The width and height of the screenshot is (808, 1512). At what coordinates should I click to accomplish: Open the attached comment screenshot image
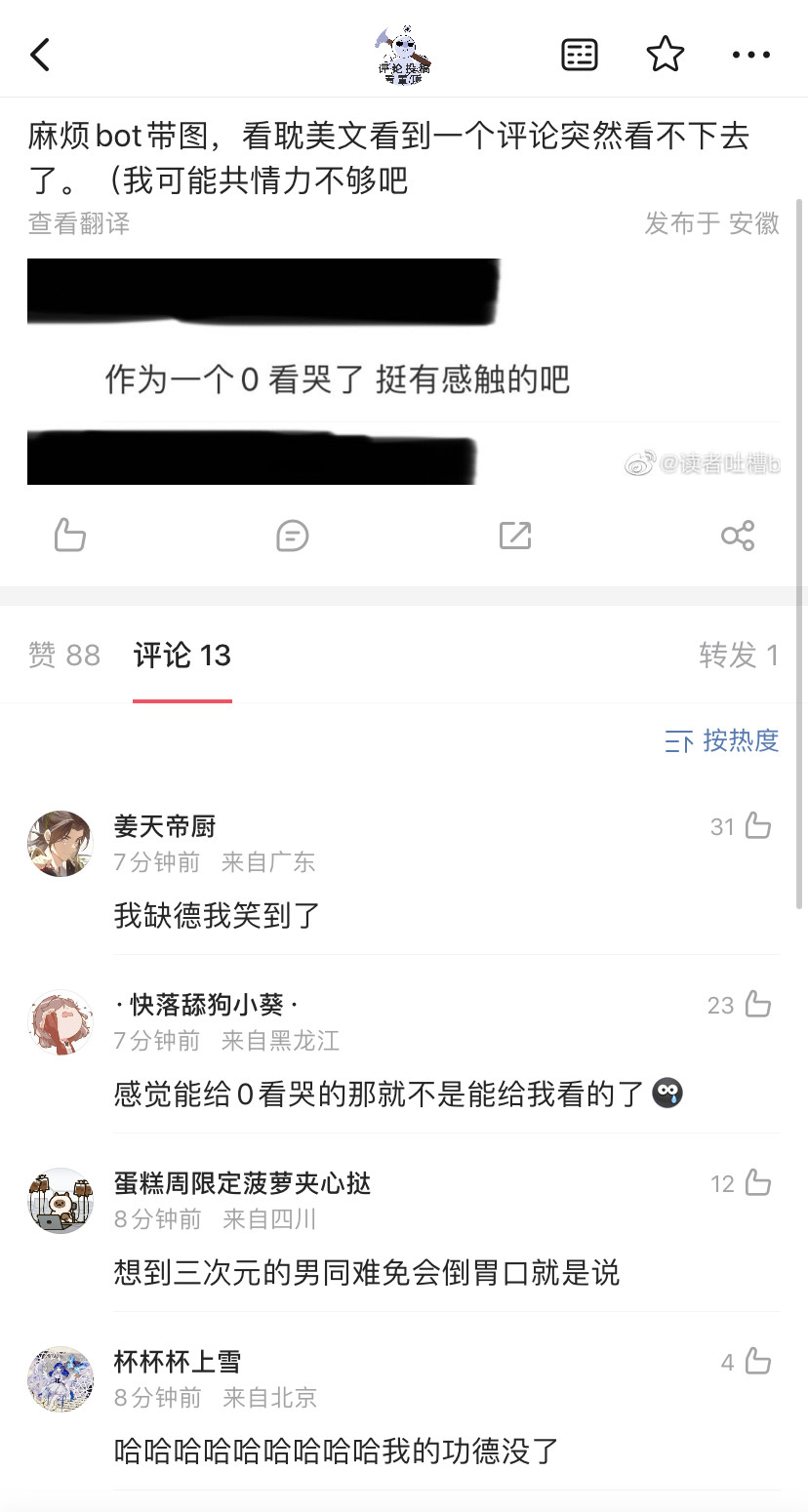click(x=404, y=372)
